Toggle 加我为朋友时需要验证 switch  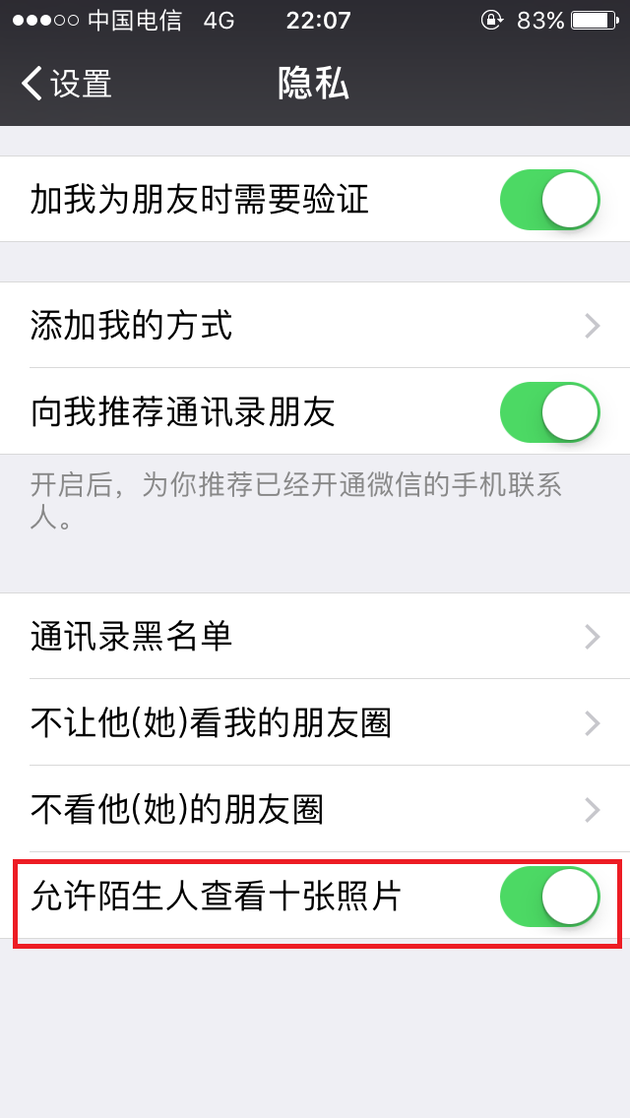549,200
